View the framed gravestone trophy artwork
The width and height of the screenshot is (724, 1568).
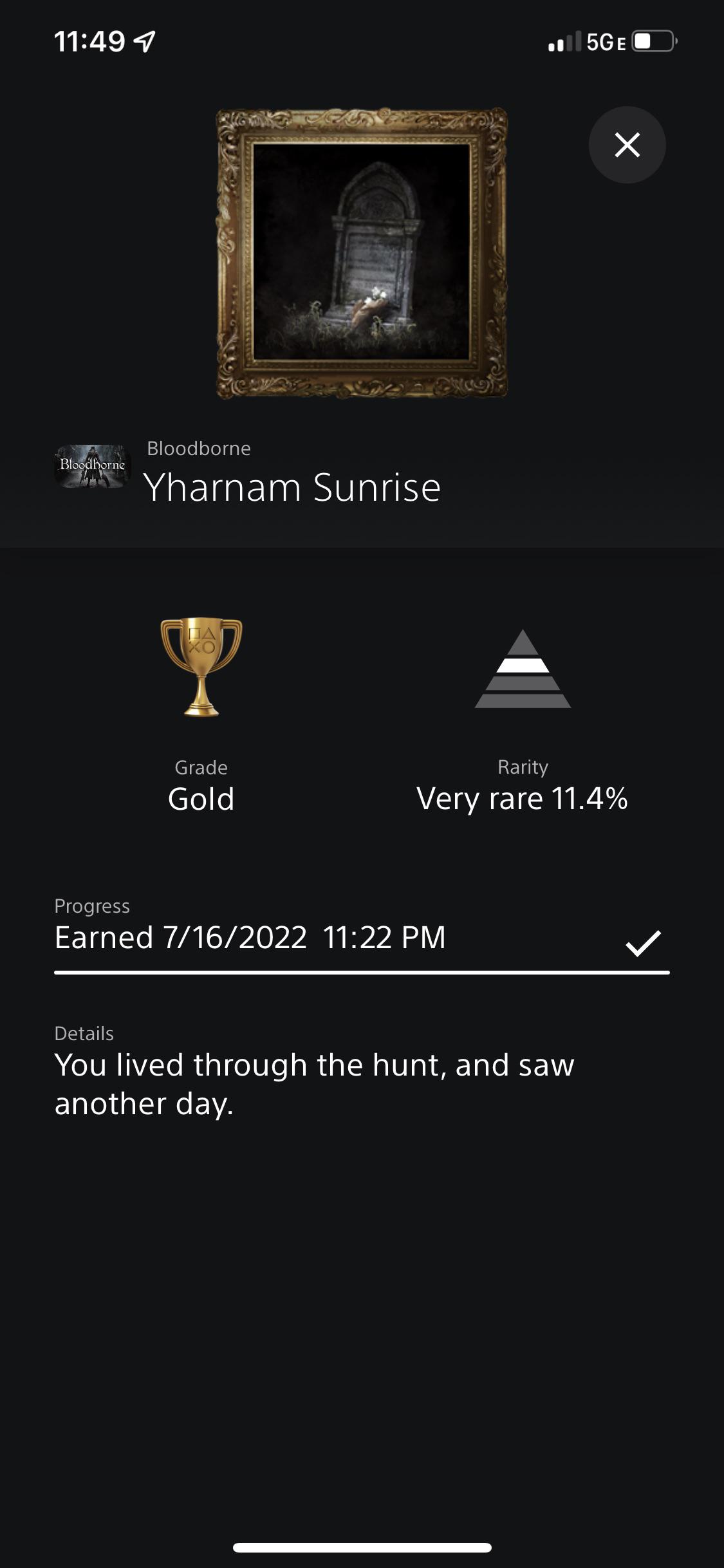coord(362,251)
